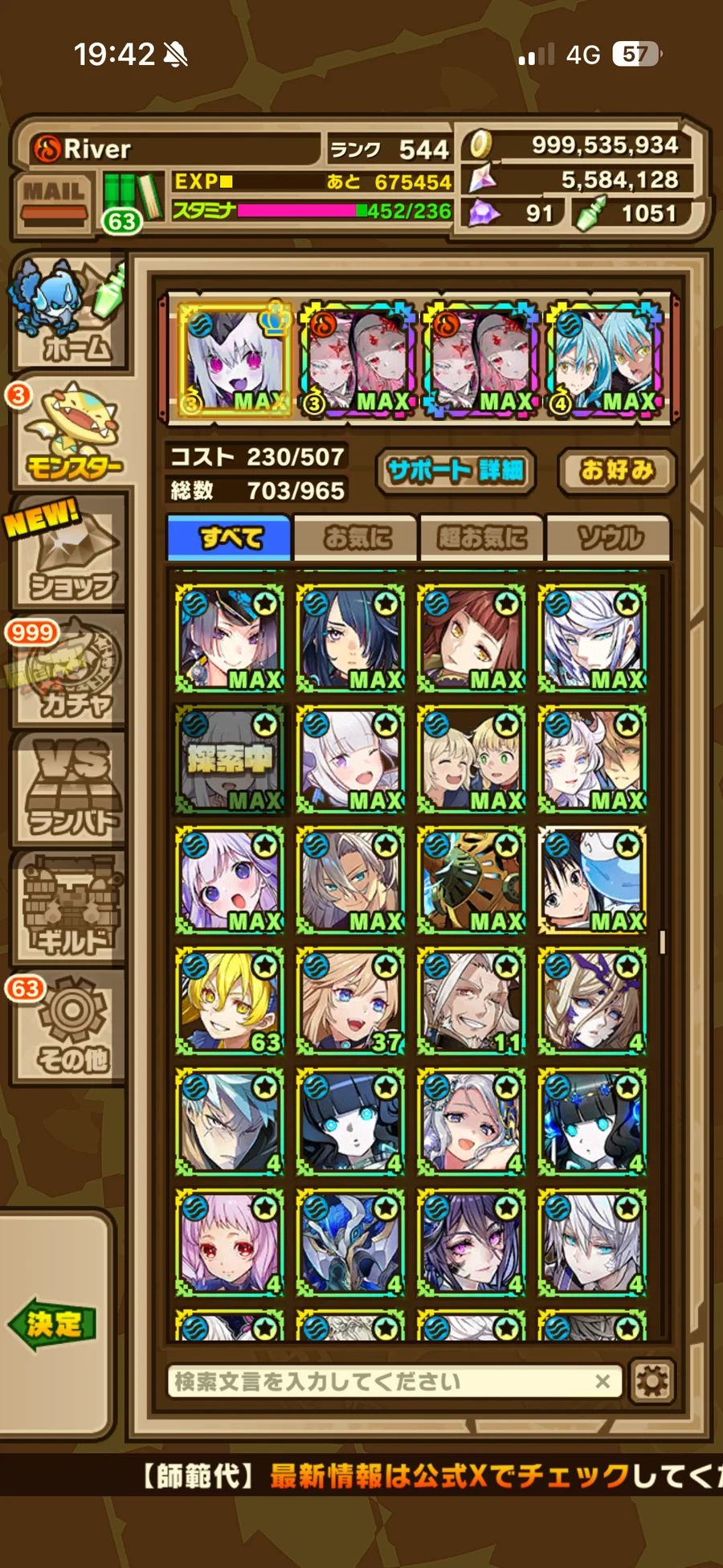Switch to the すべて tab

230,538
